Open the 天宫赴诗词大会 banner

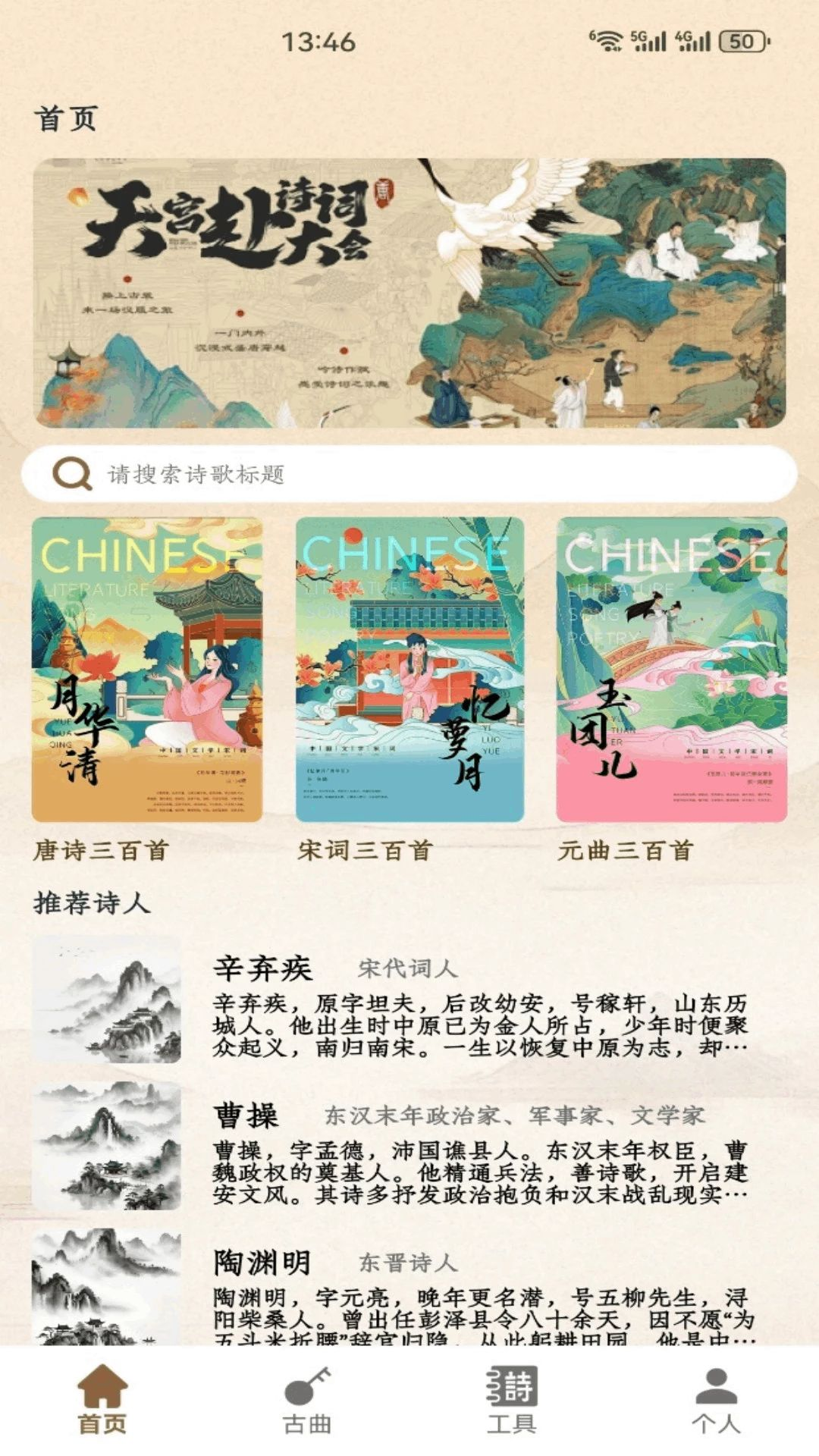pos(409,293)
